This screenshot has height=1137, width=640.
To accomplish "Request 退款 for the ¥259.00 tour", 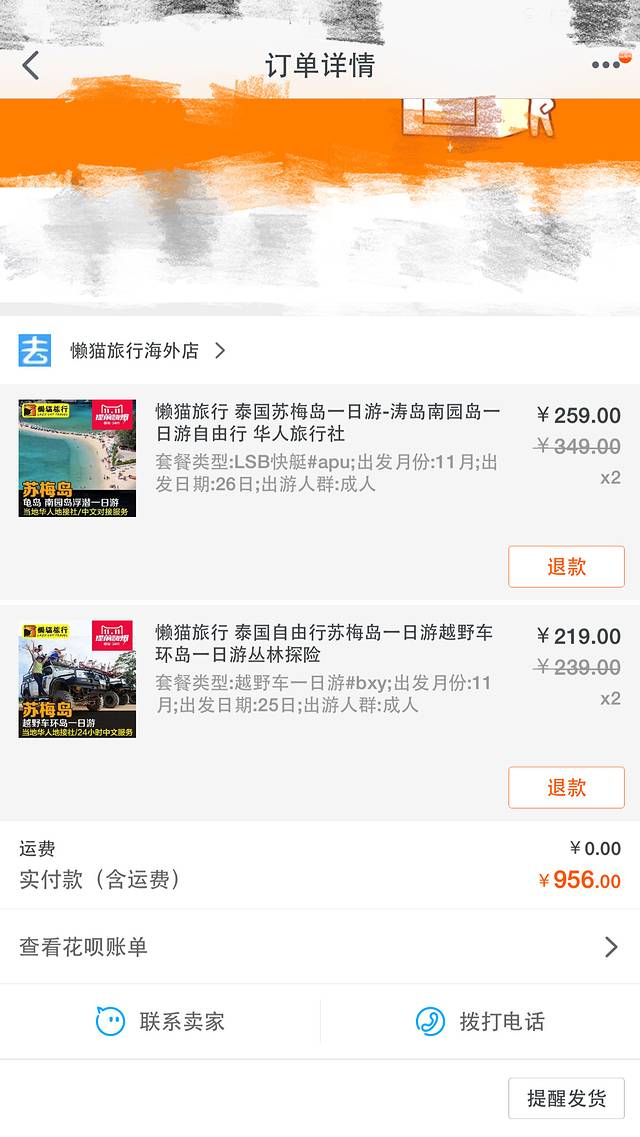I will (566, 567).
